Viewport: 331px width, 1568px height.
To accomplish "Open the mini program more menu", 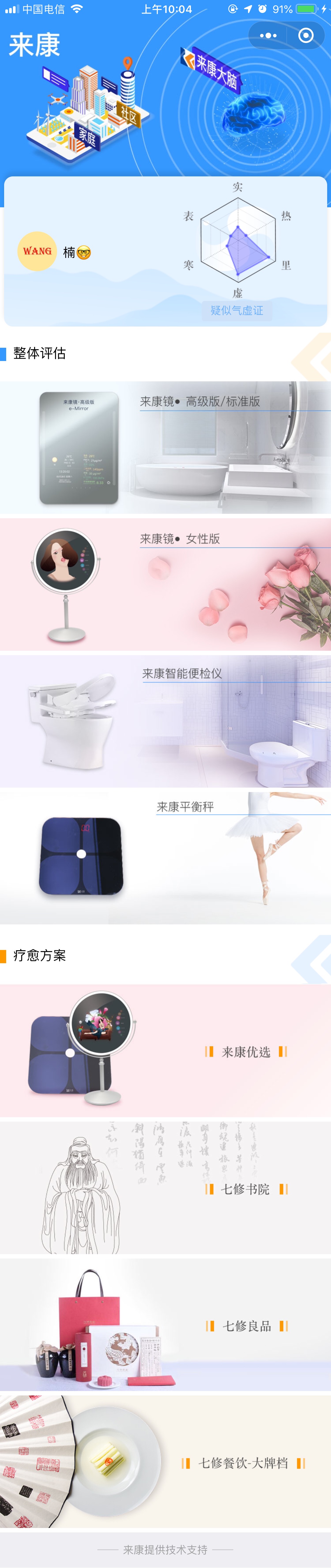I will pos(268,36).
